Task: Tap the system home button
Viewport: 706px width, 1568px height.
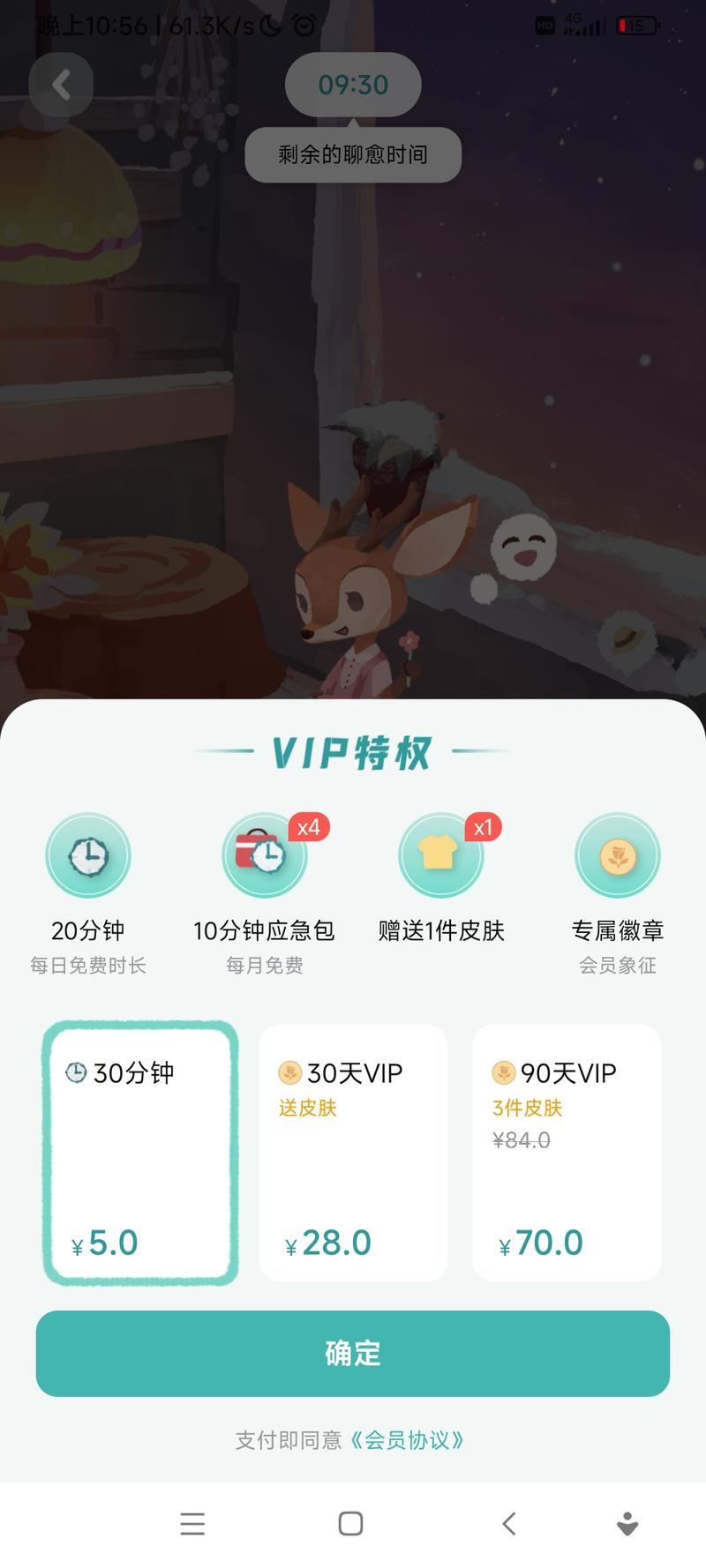Action: pos(350,1523)
